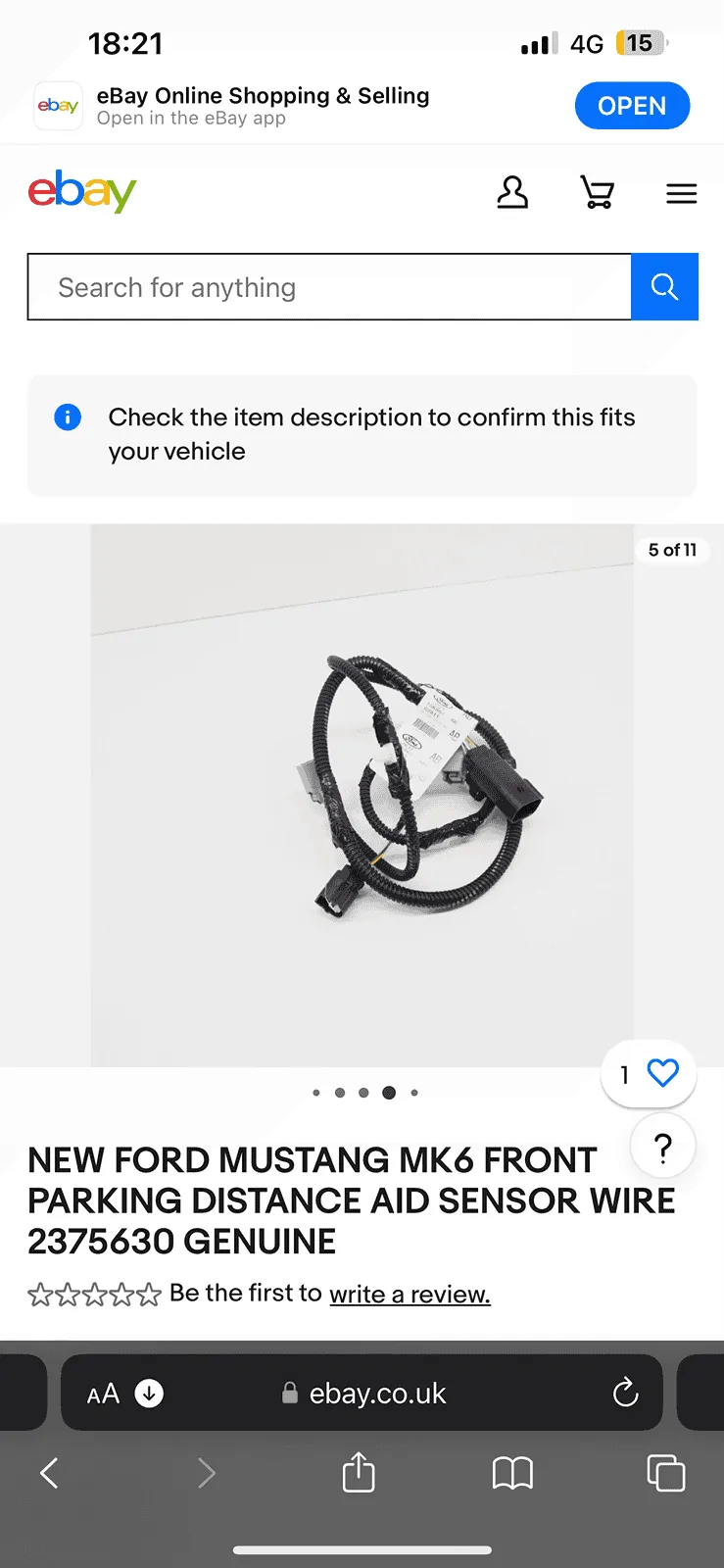Tap the blue search magnifier button
Screen dimensions: 724x1568
[664, 287]
